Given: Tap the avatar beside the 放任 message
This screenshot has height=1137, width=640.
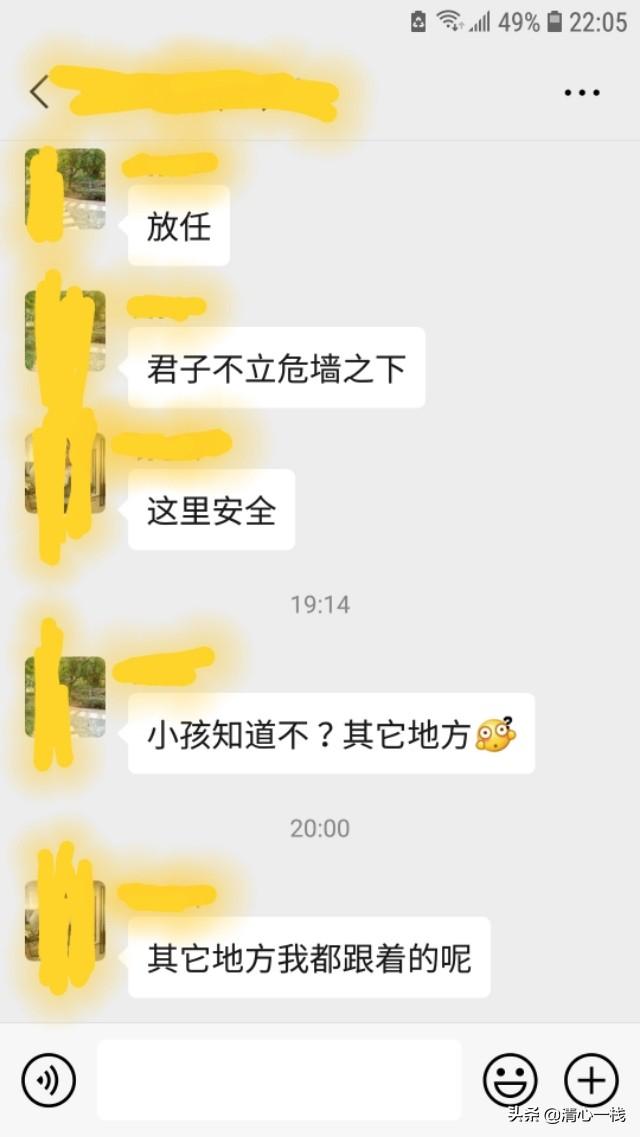Looking at the screenshot, I should (x=65, y=189).
